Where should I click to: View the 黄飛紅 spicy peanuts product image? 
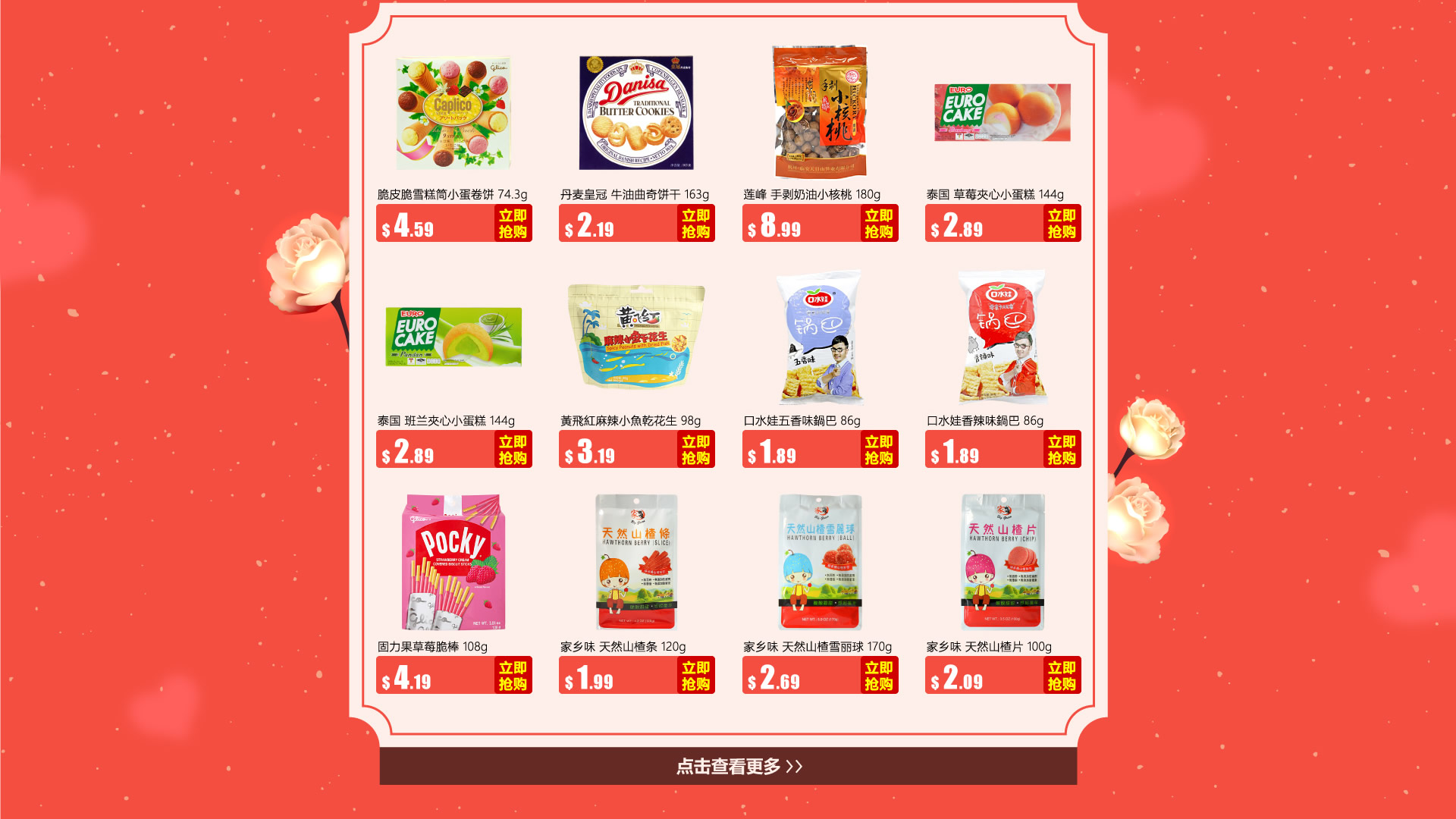point(636,336)
